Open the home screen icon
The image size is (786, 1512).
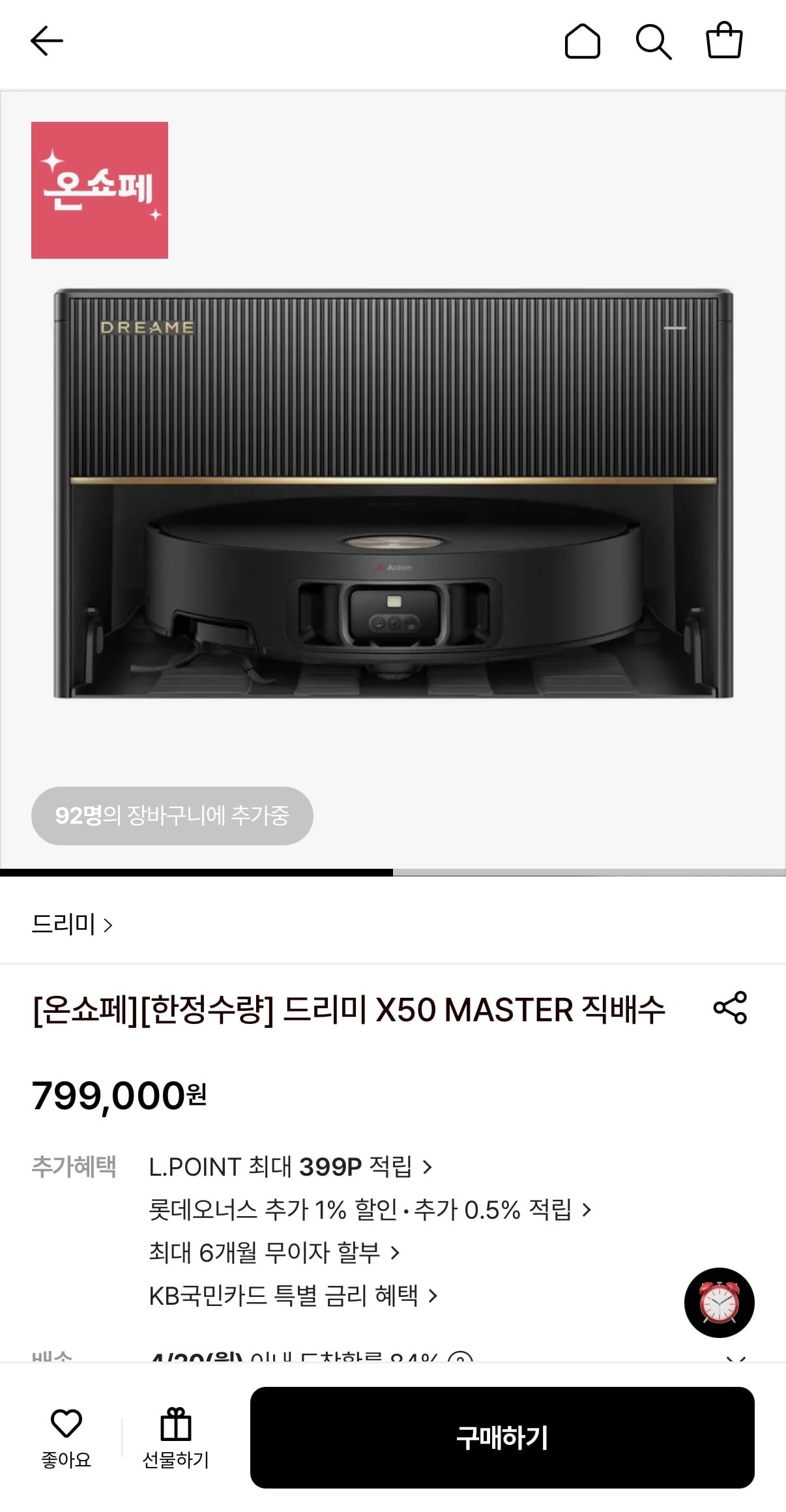point(583,41)
